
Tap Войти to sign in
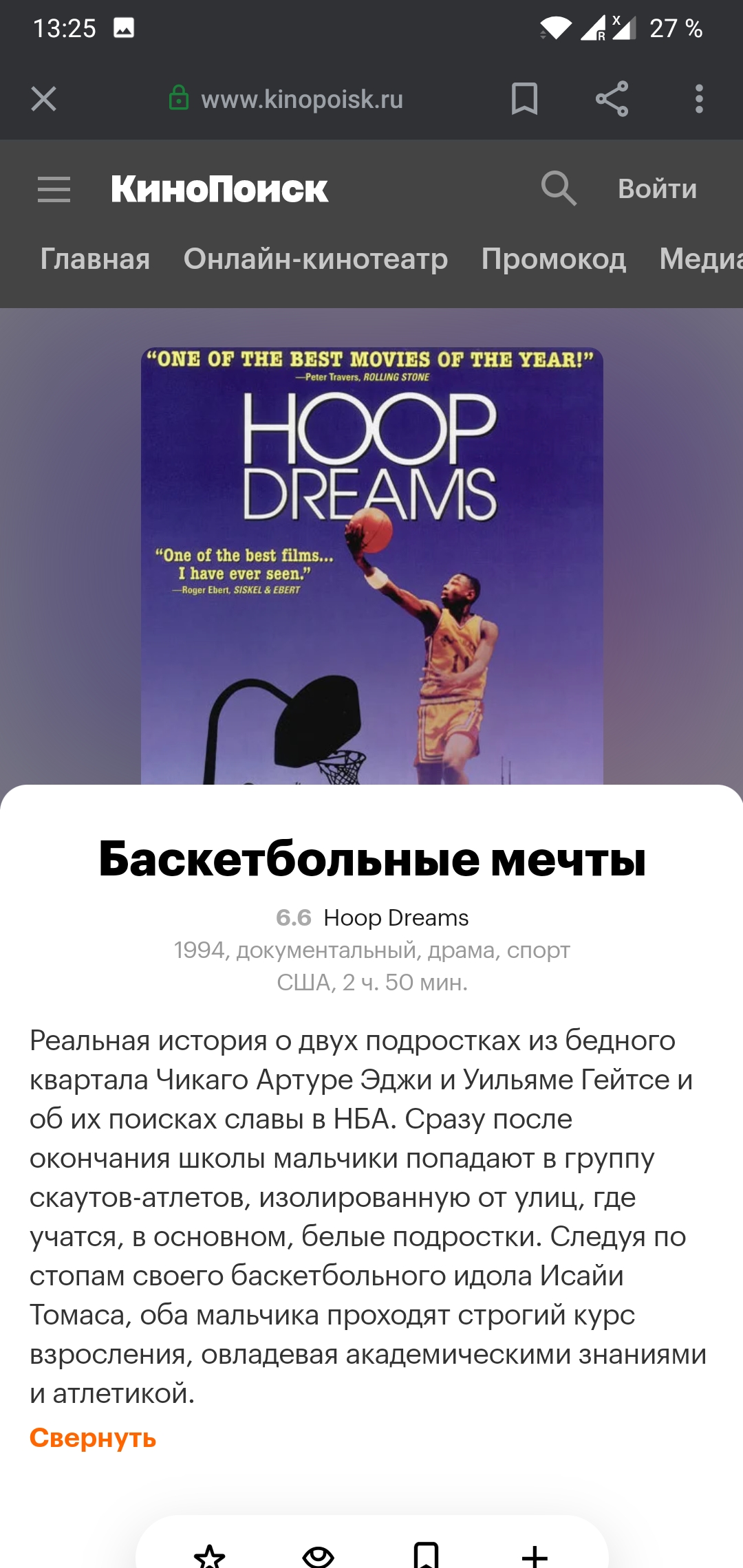(x=657, y=188)
